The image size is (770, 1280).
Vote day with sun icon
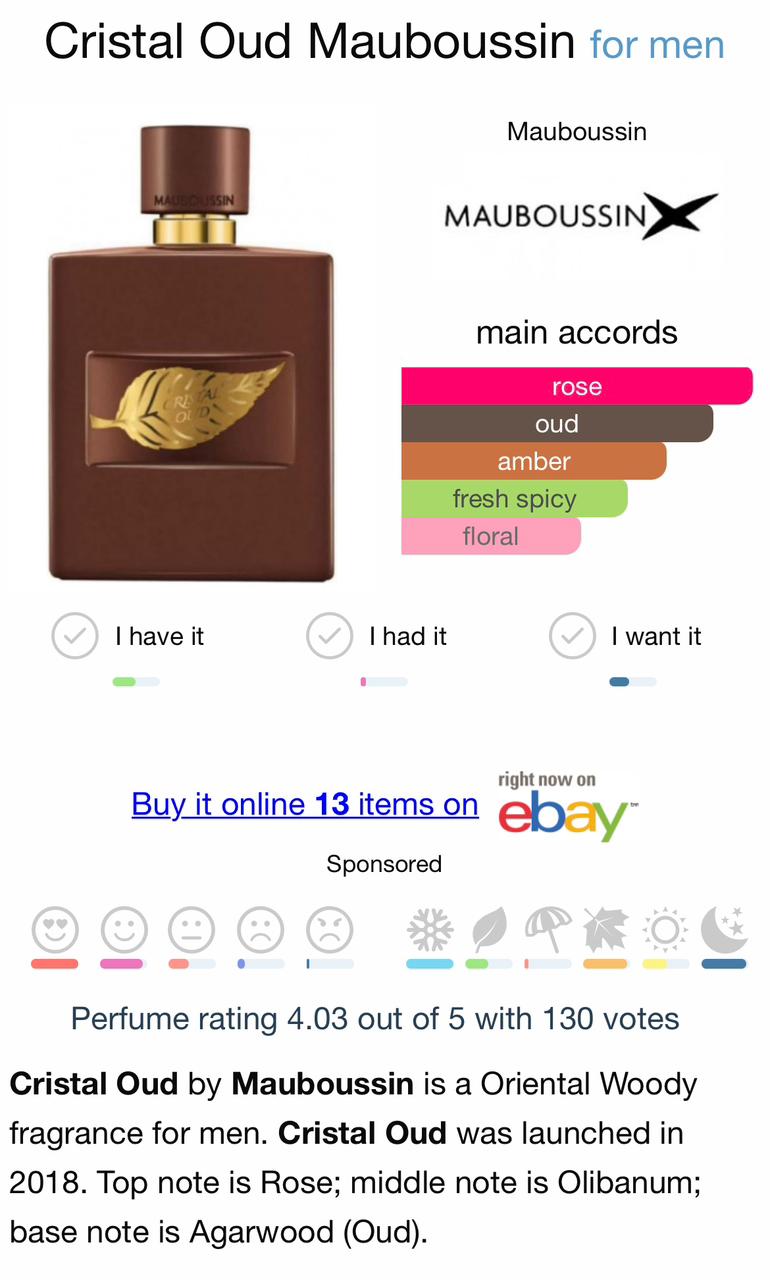(665, 930)
